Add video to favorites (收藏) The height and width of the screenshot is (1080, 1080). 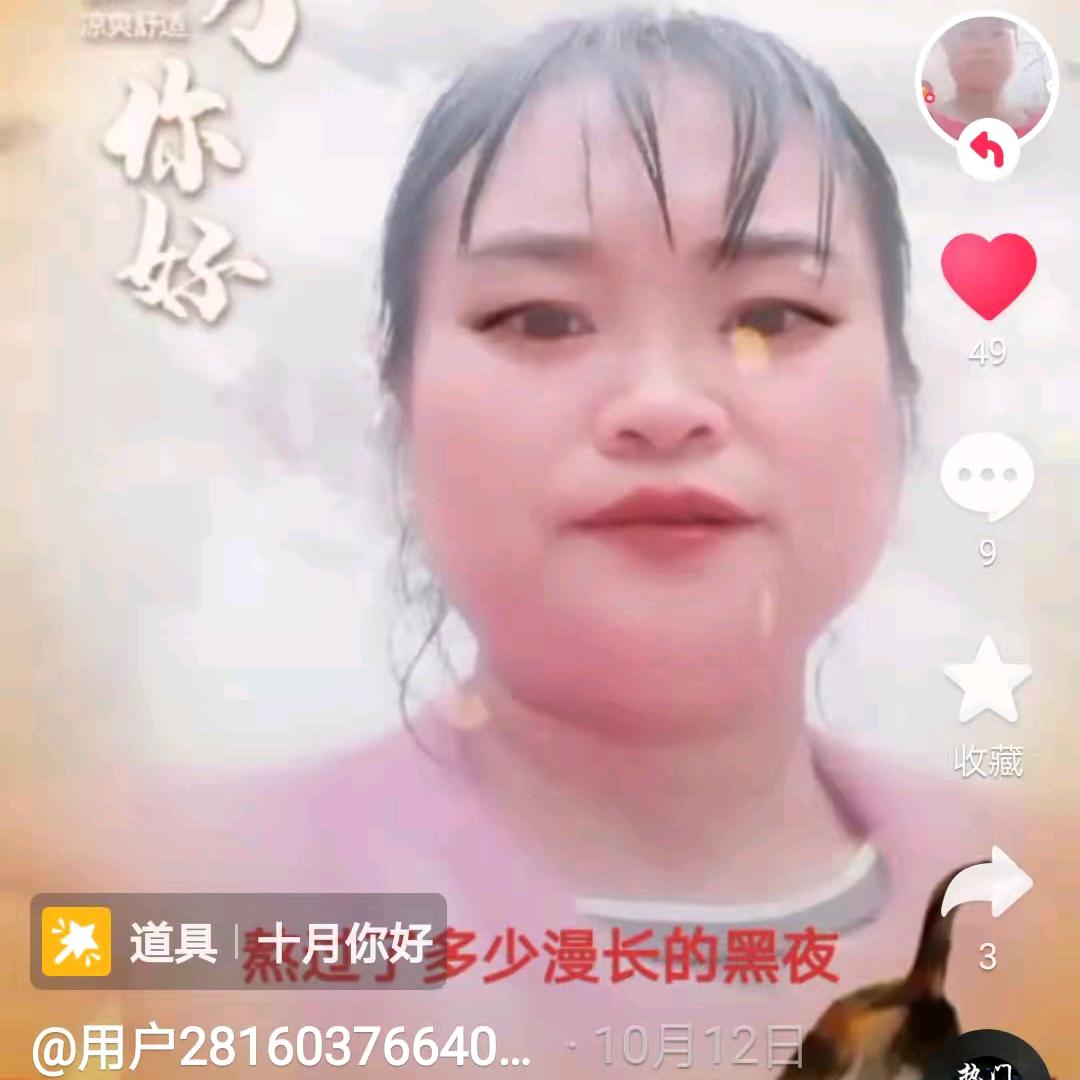coord(987,682)
